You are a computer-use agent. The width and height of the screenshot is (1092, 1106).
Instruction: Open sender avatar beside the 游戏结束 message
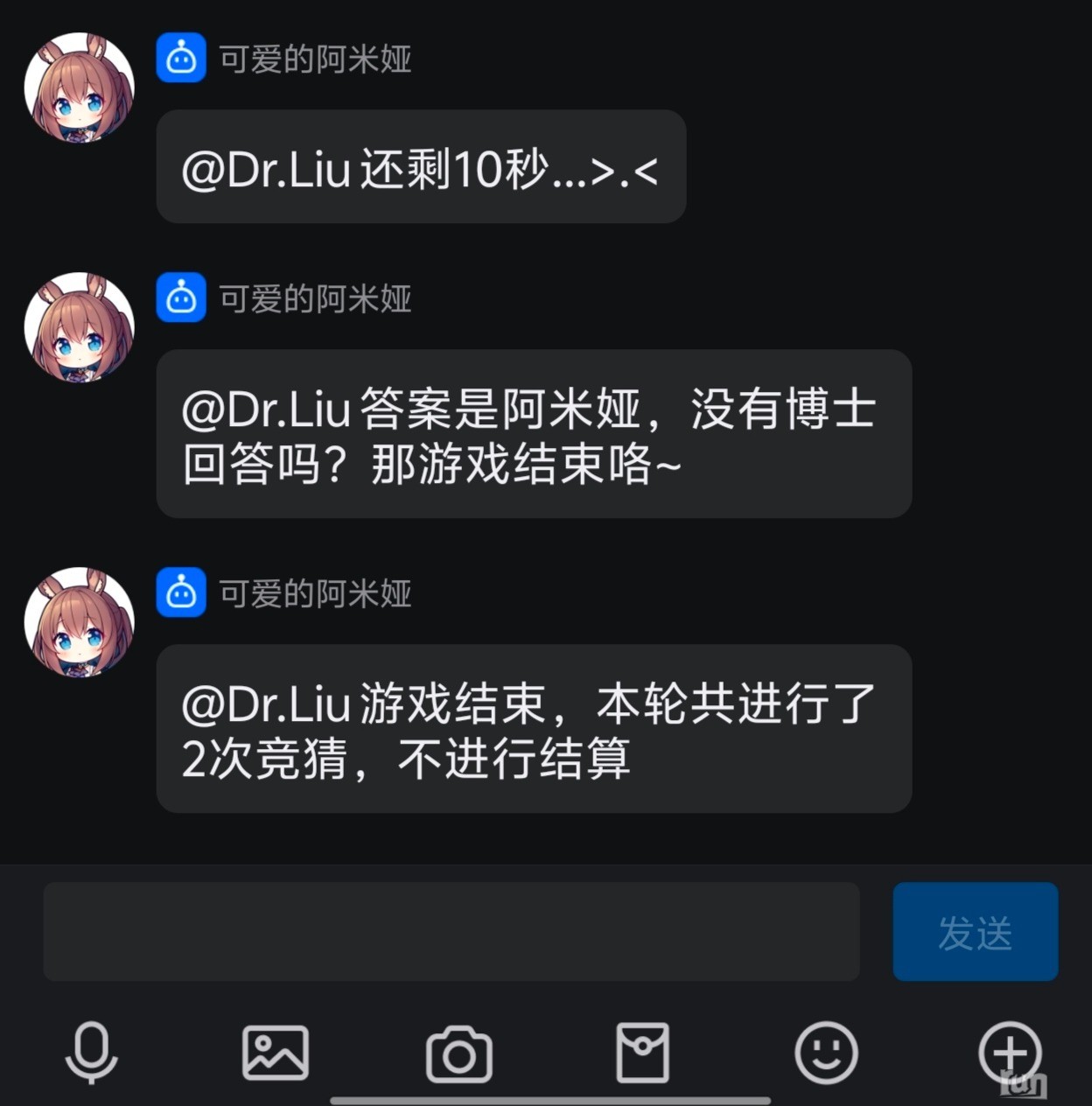coord(80,622)
